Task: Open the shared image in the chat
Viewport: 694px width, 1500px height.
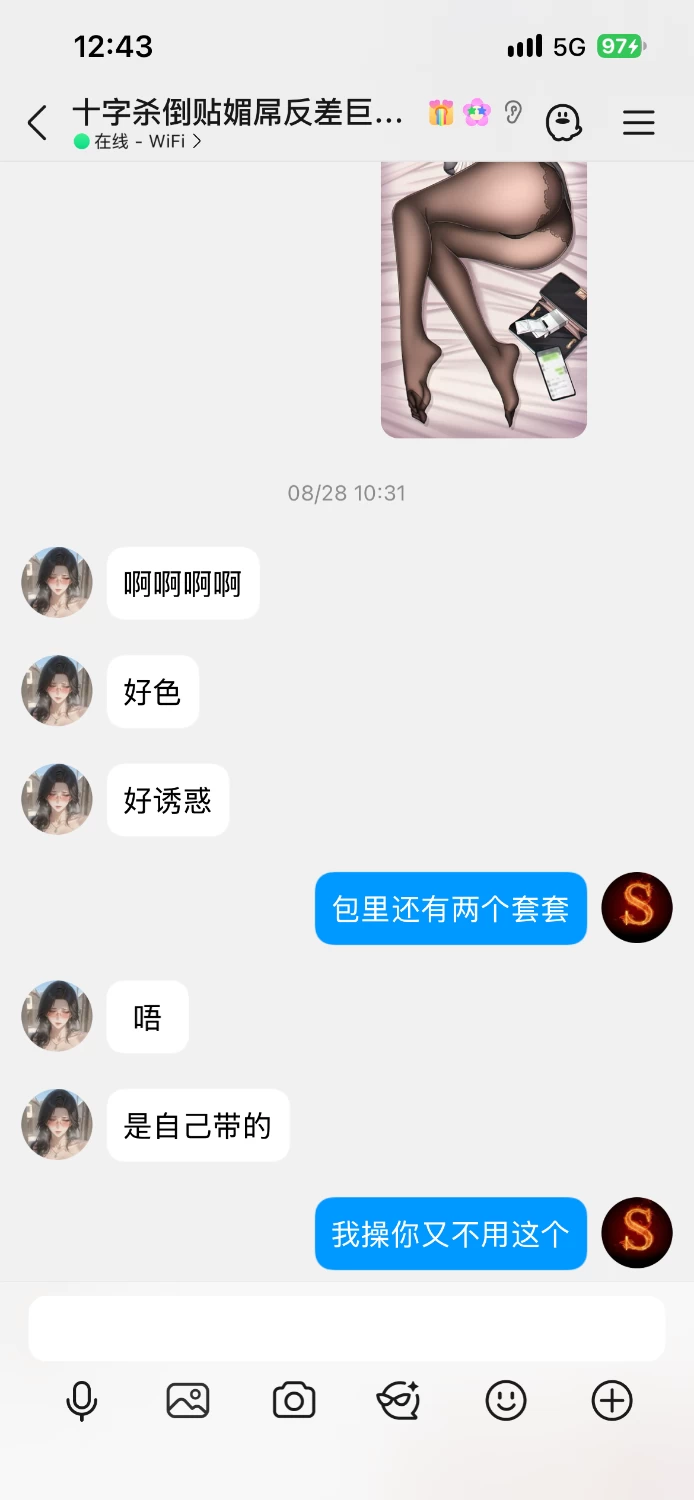Action: coord(484,299)
